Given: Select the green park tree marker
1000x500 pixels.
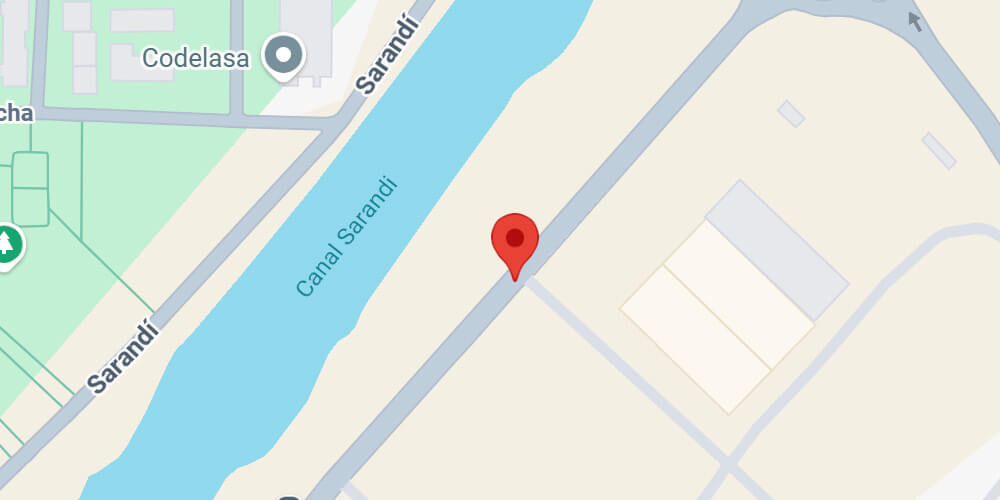Looking at the screenshot, I should pyautogui.click(x=7, y=244).
